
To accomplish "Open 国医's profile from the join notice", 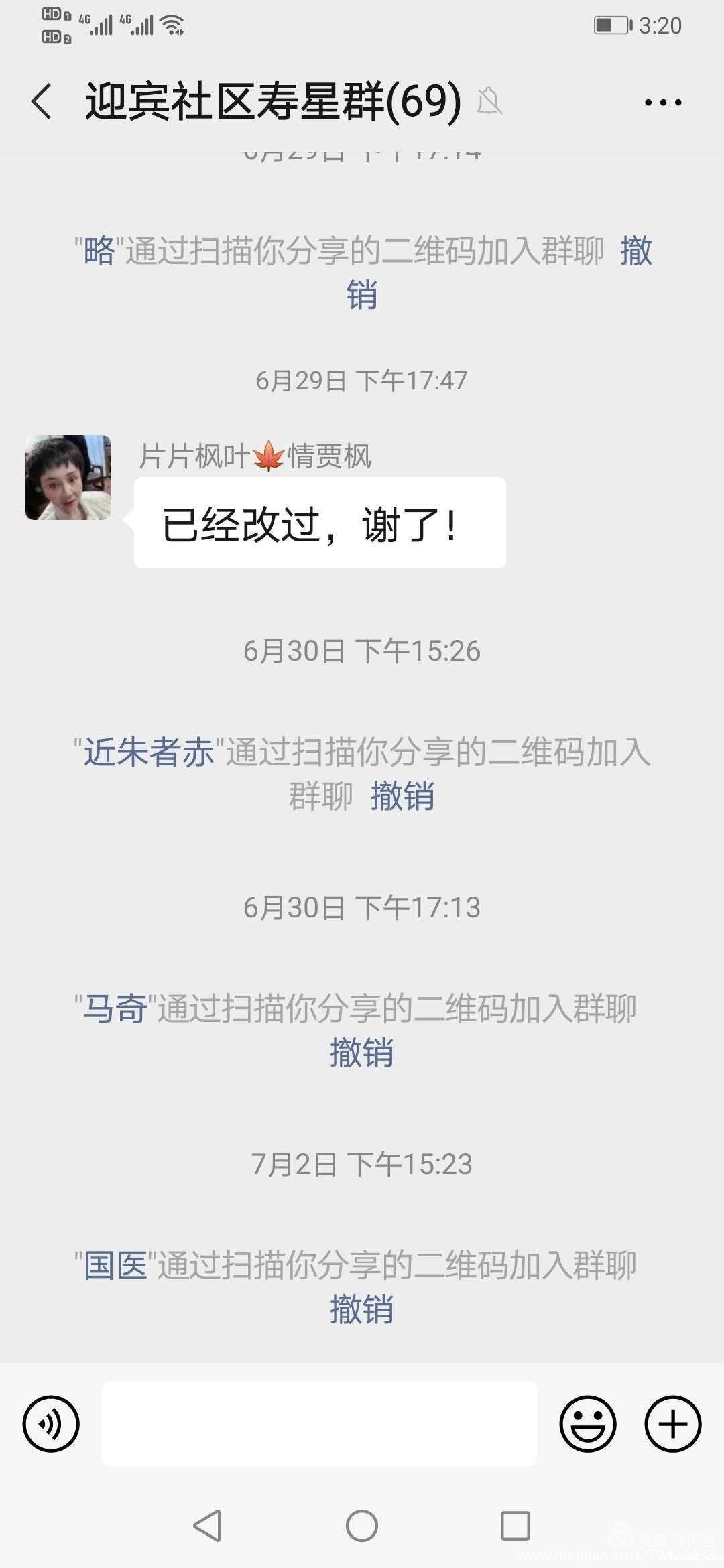I will pyautogui.click(x=115, y=1266).
